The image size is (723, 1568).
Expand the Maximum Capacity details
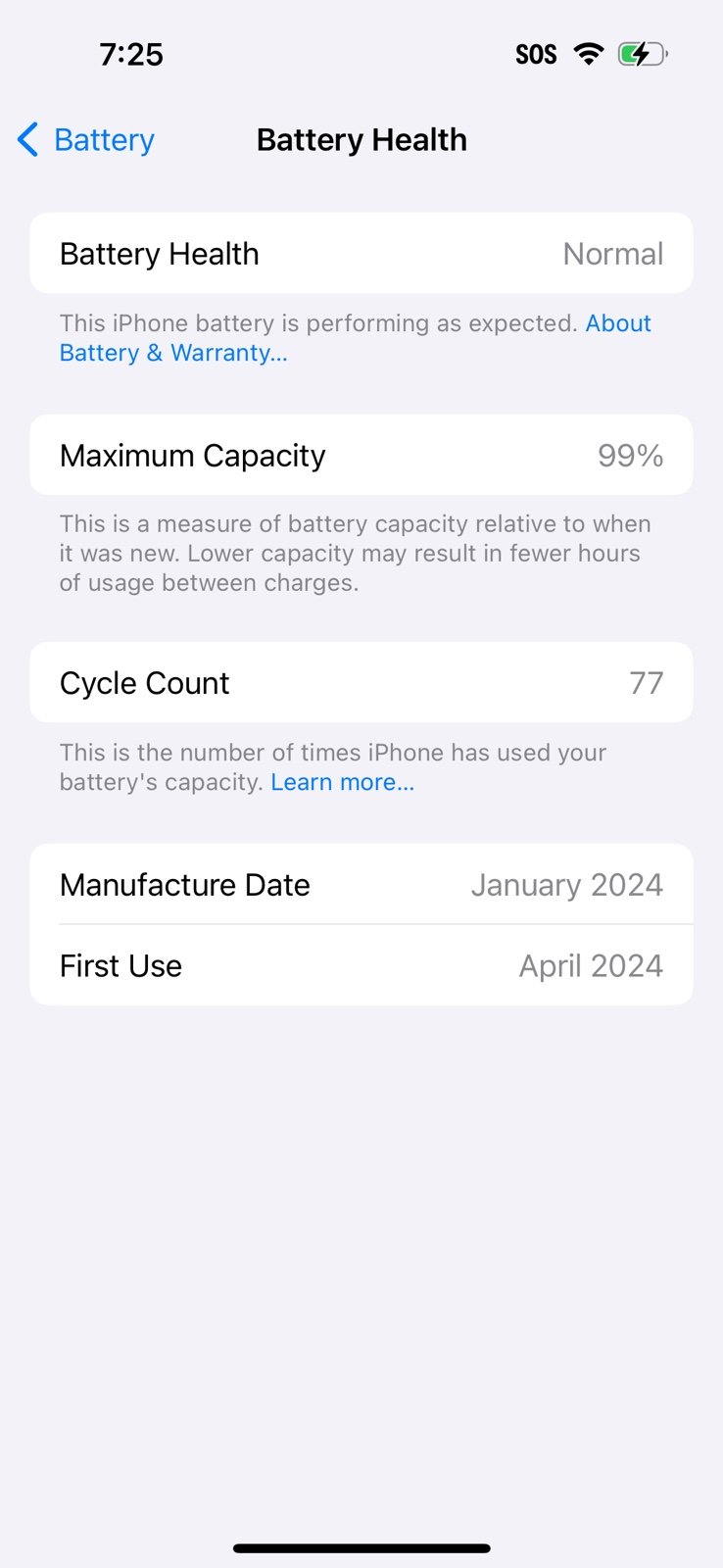361,553
